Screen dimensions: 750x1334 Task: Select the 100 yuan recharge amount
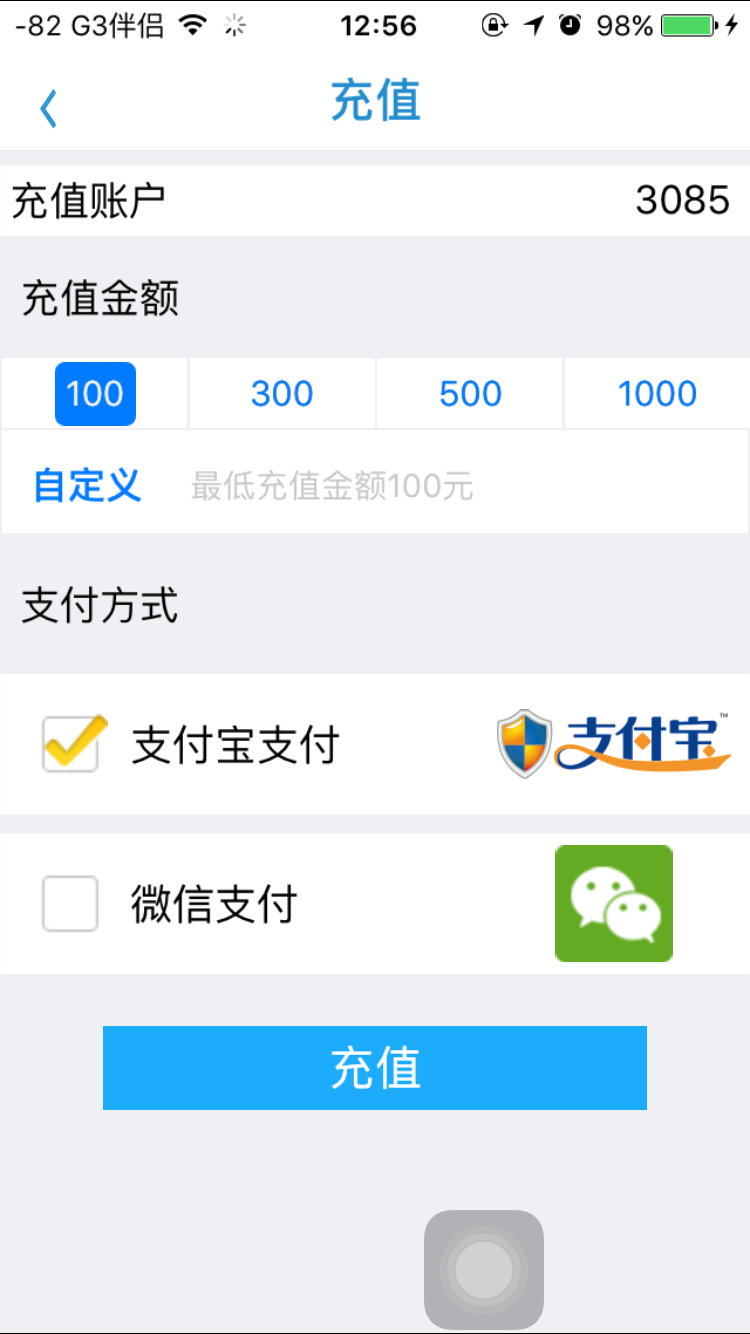(x=95, y=393)
